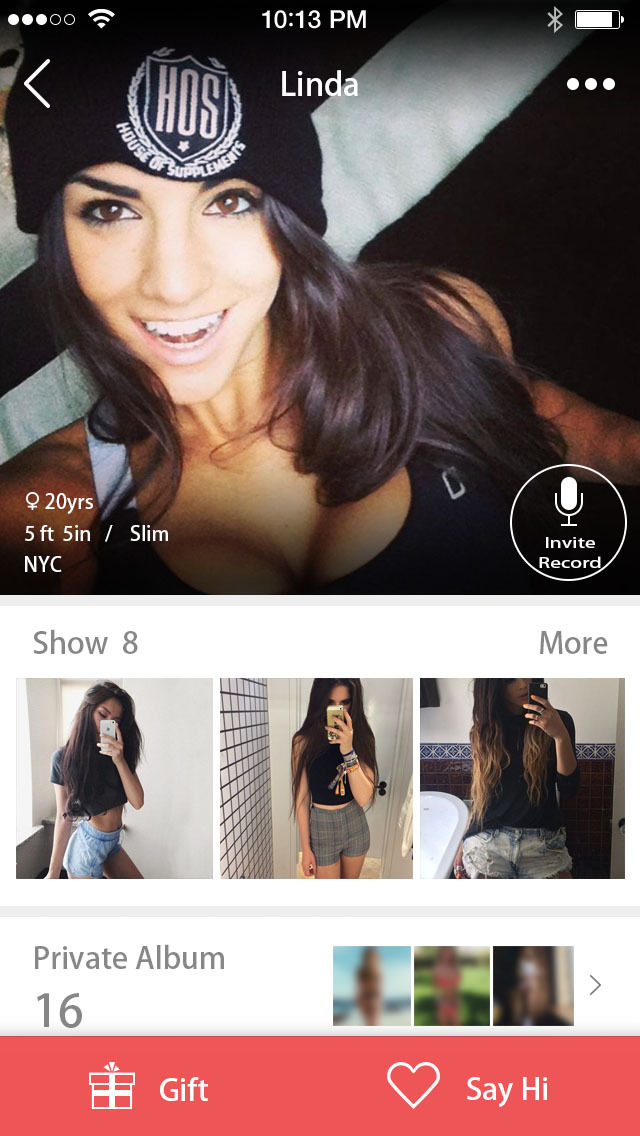Viewport: 640px width, 1136px height.
Task: Open the first show photo thumbnail
Action: click(x=115, y=778)
